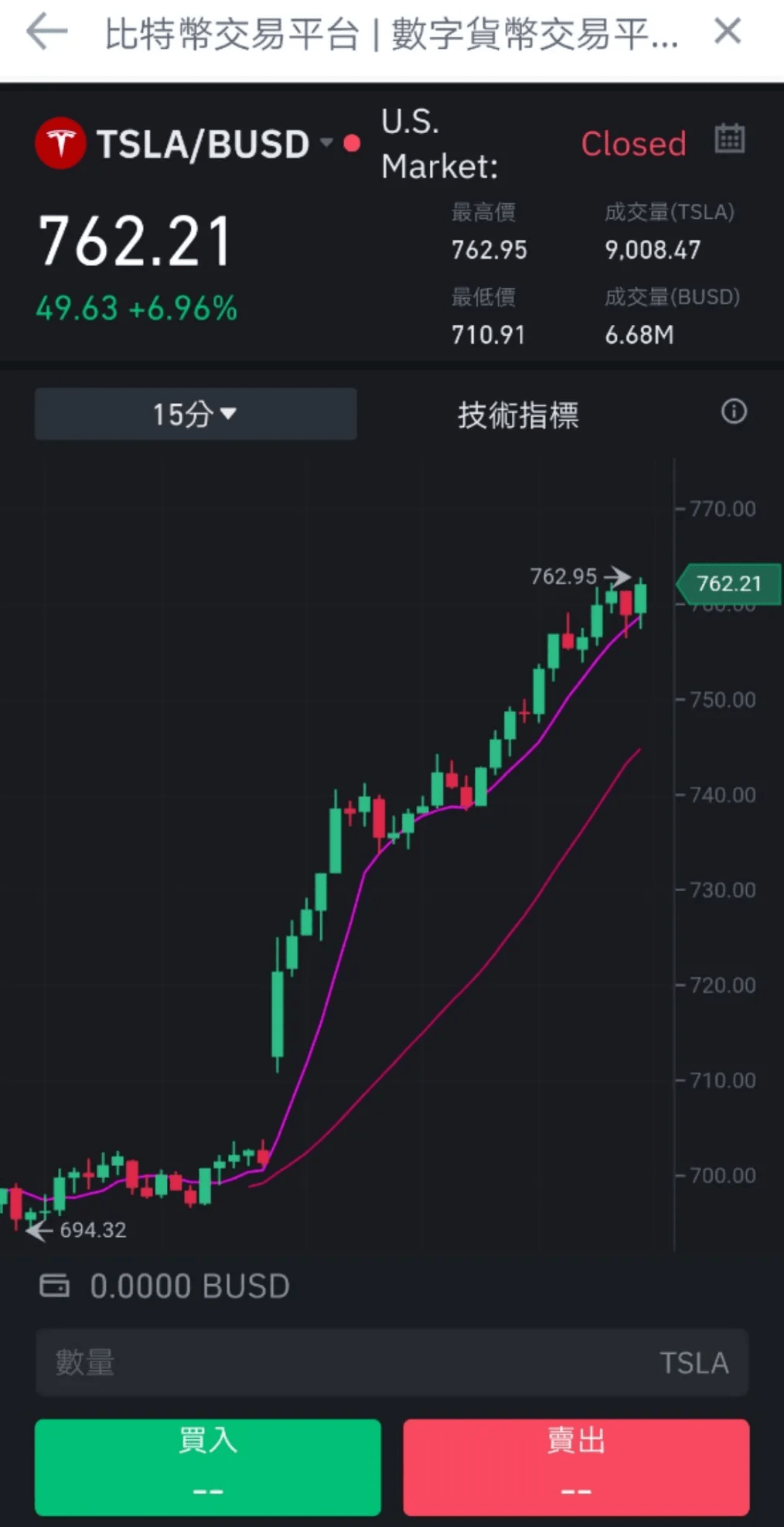
Task: Click the 0.0000 BUSD balance display
Action: coord(188,1284)
